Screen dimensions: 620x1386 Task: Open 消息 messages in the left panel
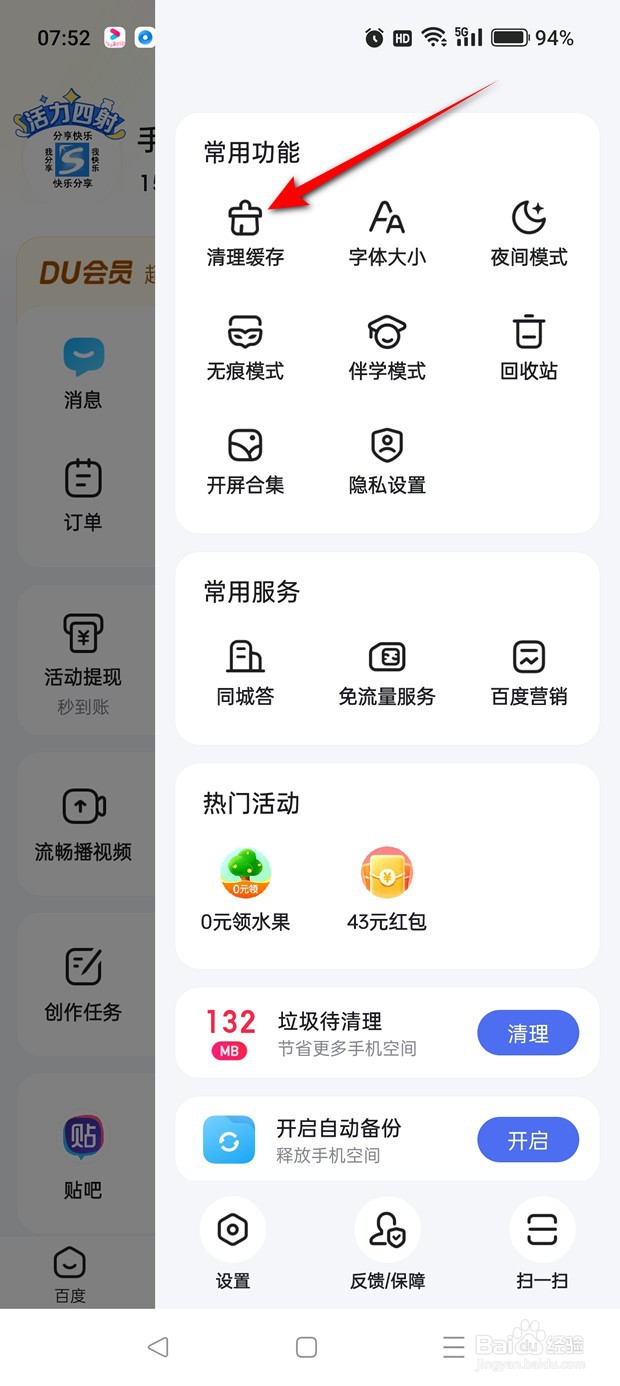point(83,373)
